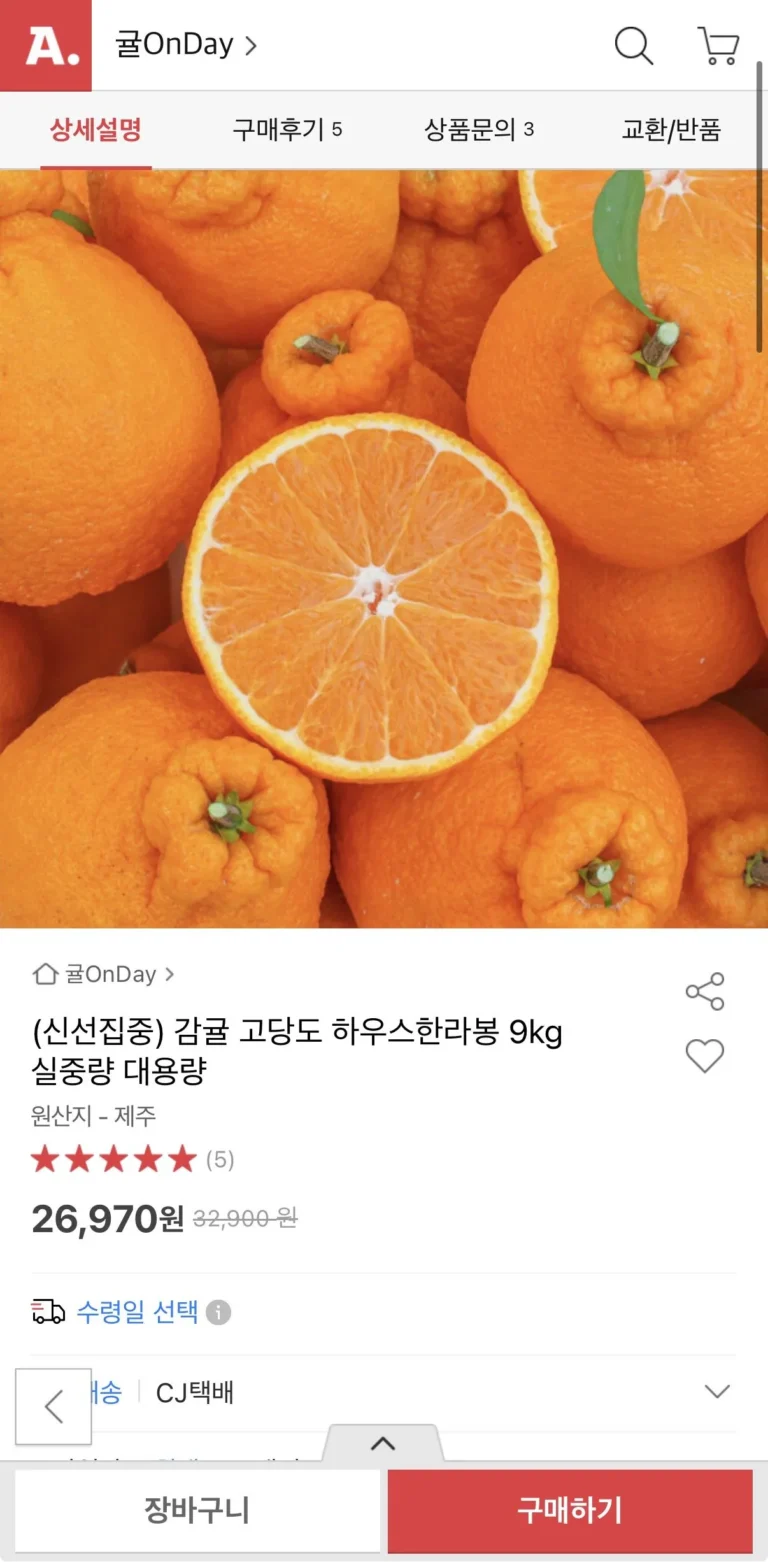Switch to the 구매후기 tab
Image resolution: width=768 pixels, height=1562 pixels.
coord(287,130)
